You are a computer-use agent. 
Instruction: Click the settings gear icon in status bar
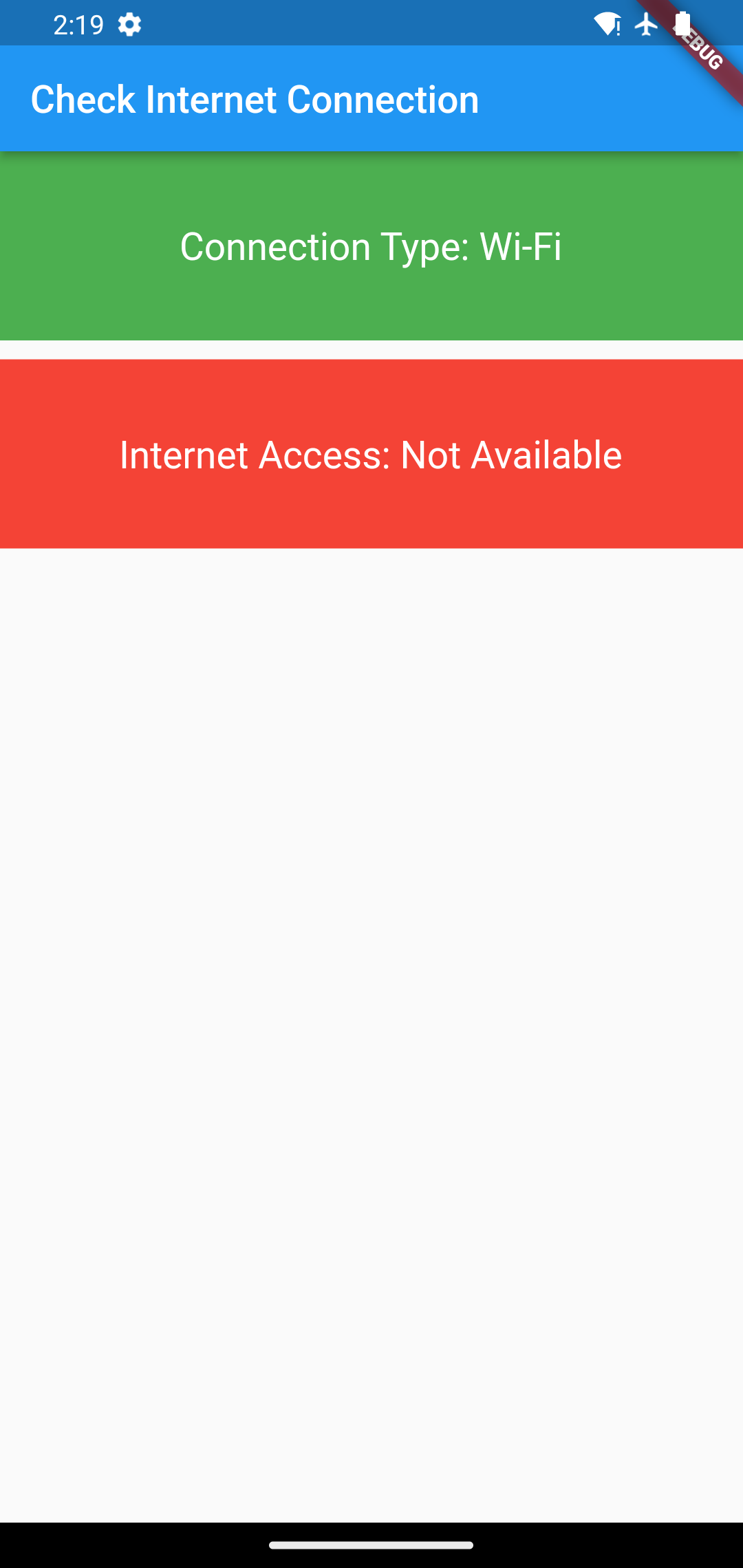point(128,25)
